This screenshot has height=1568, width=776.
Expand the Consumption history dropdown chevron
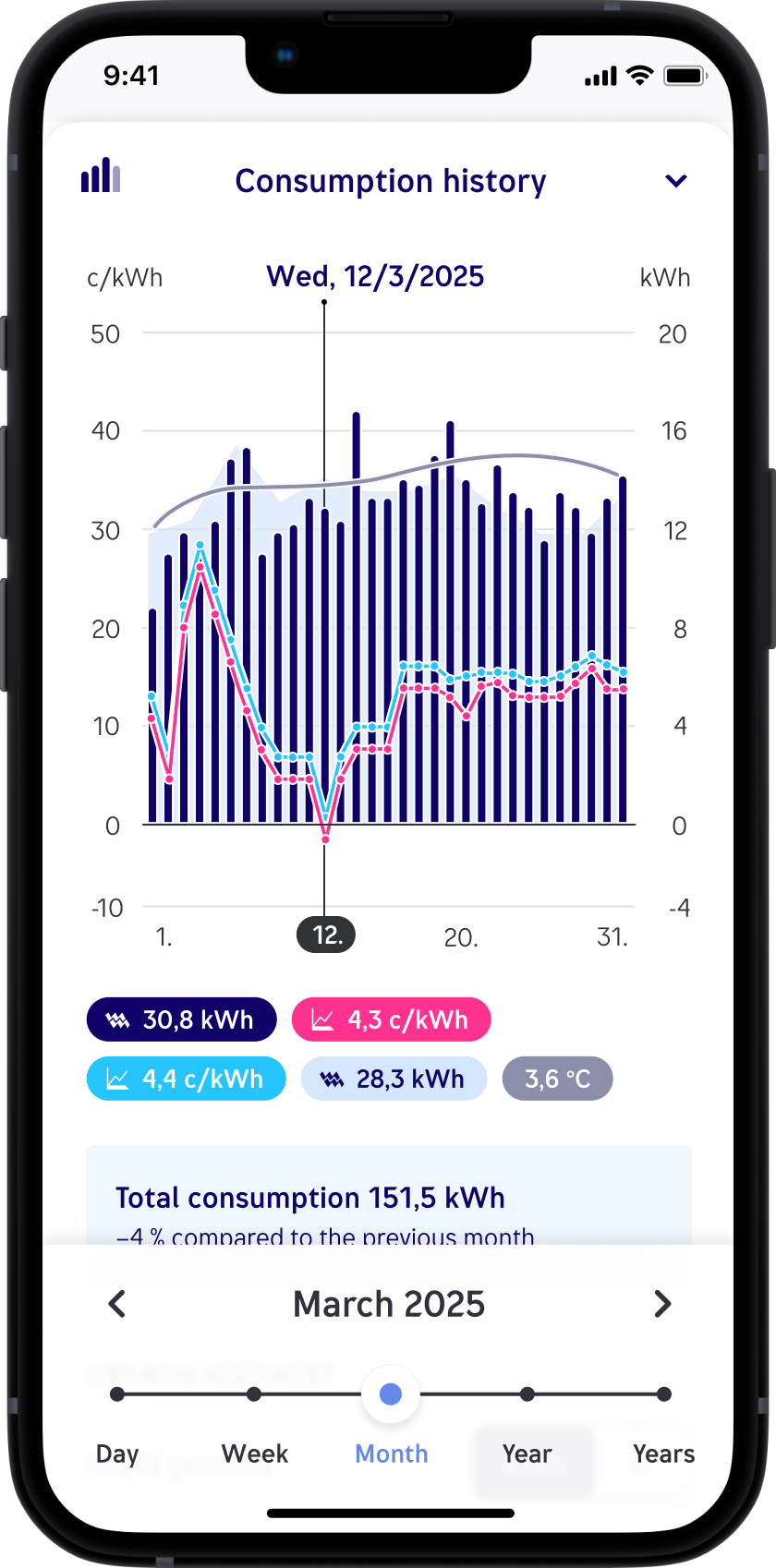[676, 181]
